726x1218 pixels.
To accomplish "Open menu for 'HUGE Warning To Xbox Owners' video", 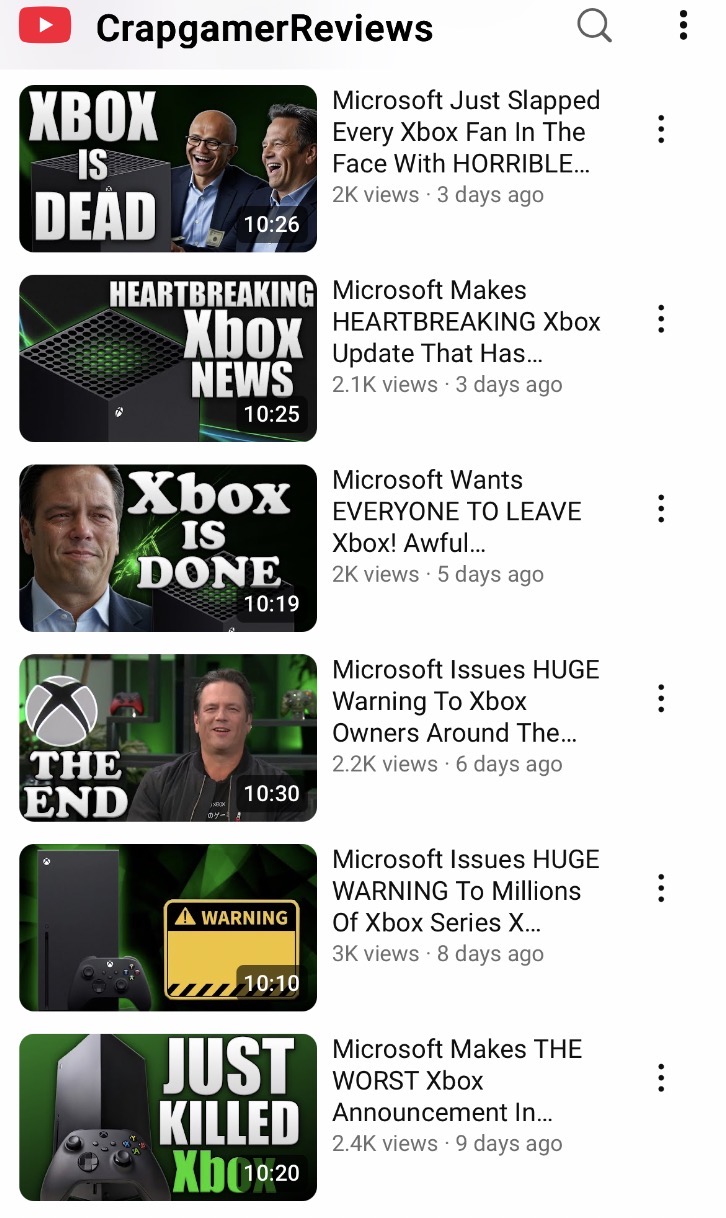I will click(661, 698).
